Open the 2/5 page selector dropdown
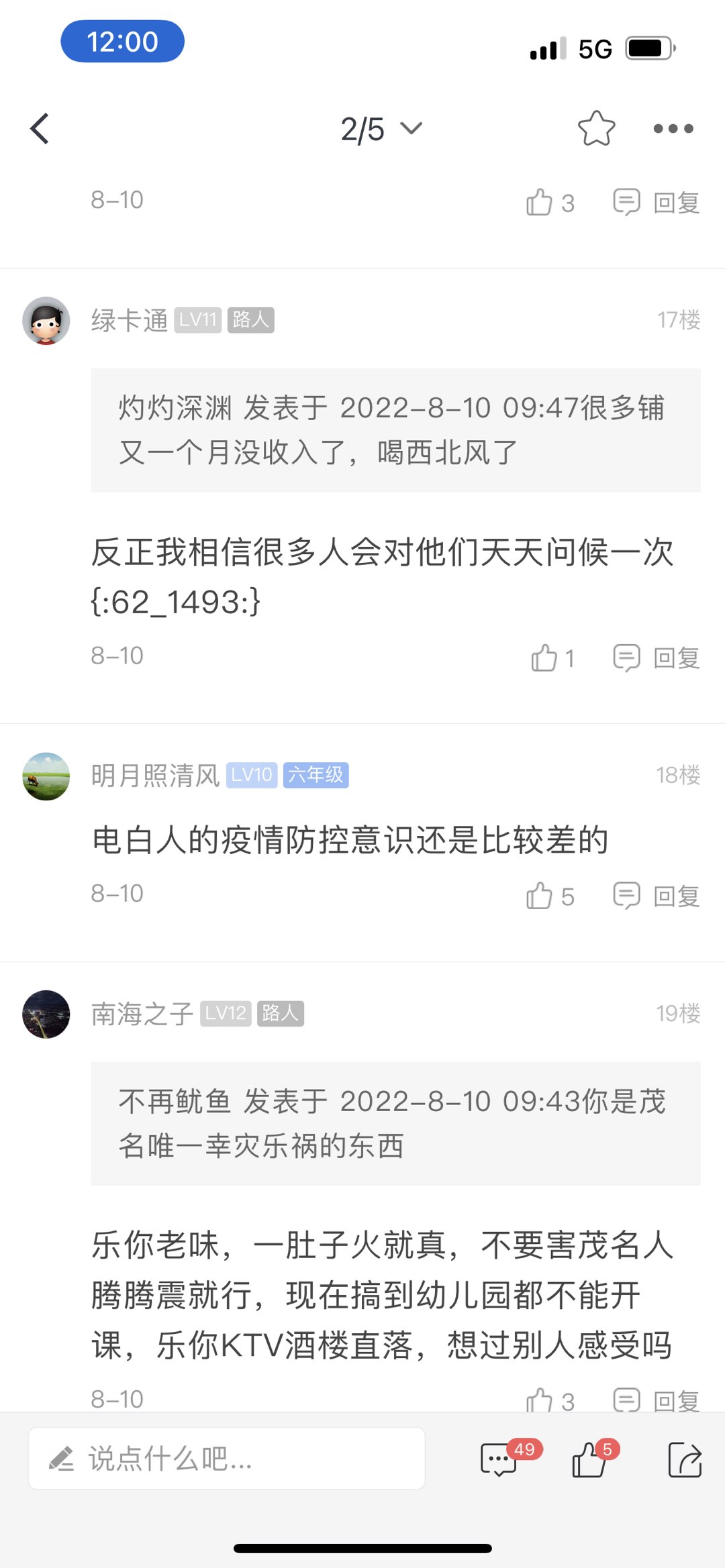The image size is (725, 1568). pos(381,129)
